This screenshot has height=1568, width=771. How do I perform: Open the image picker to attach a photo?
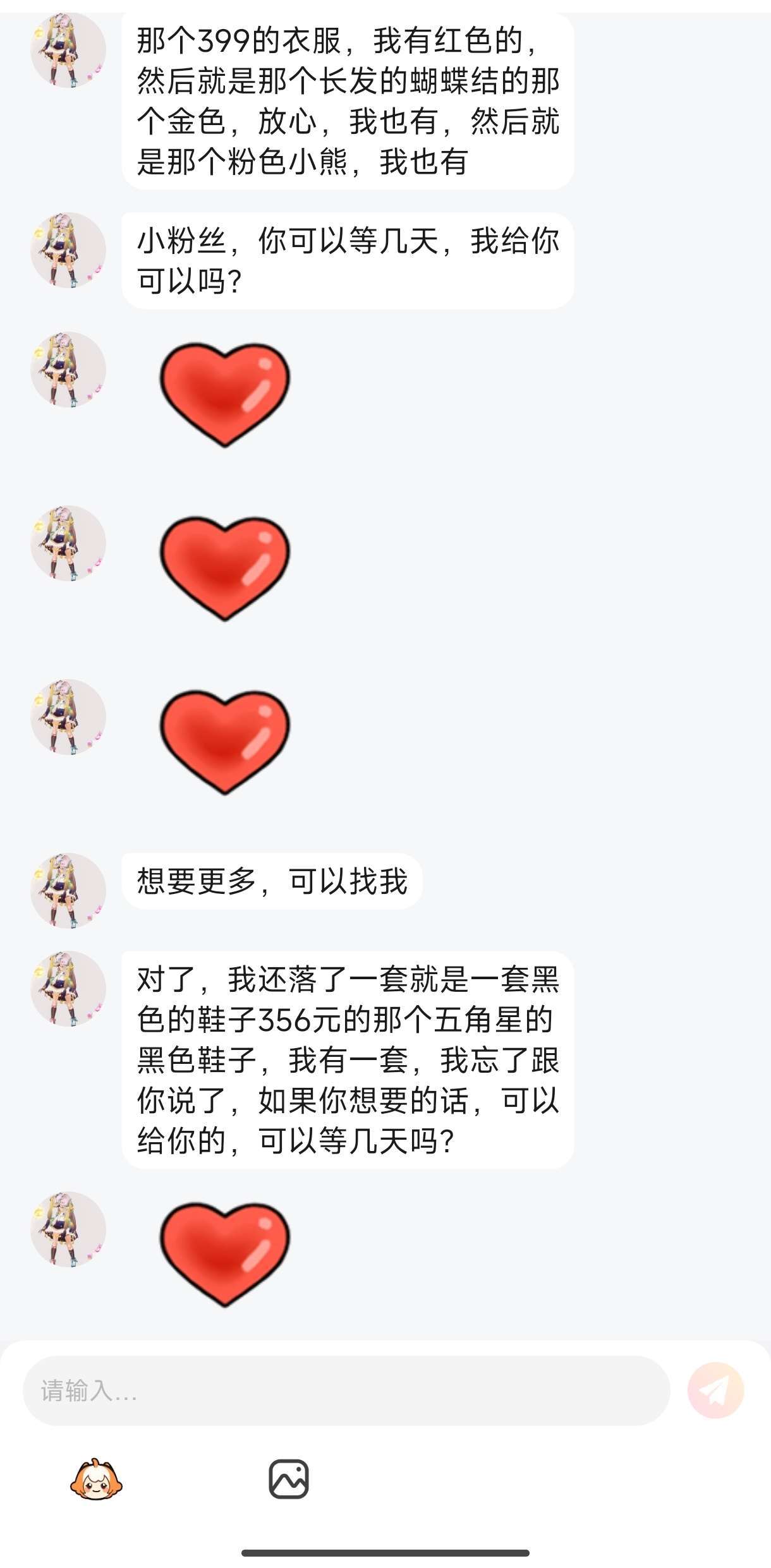(x=289, y=1479)
